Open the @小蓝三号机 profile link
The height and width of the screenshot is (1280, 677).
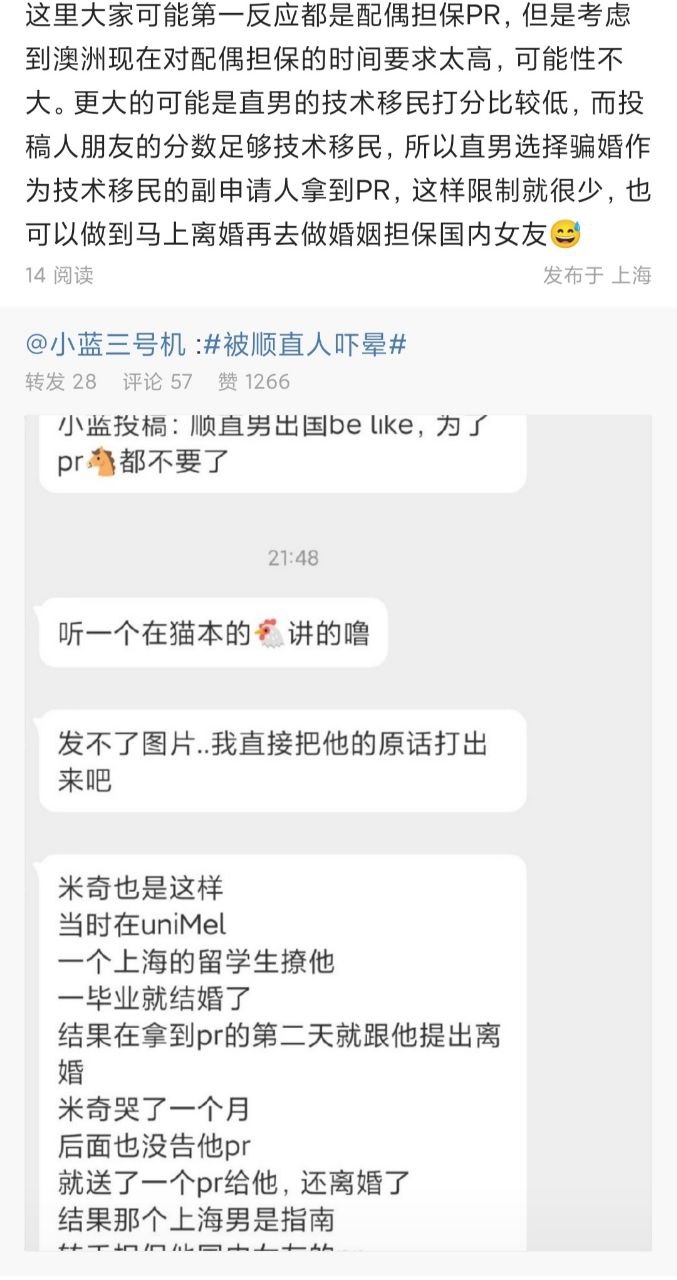pyautogui.click(x=105, y=345)
